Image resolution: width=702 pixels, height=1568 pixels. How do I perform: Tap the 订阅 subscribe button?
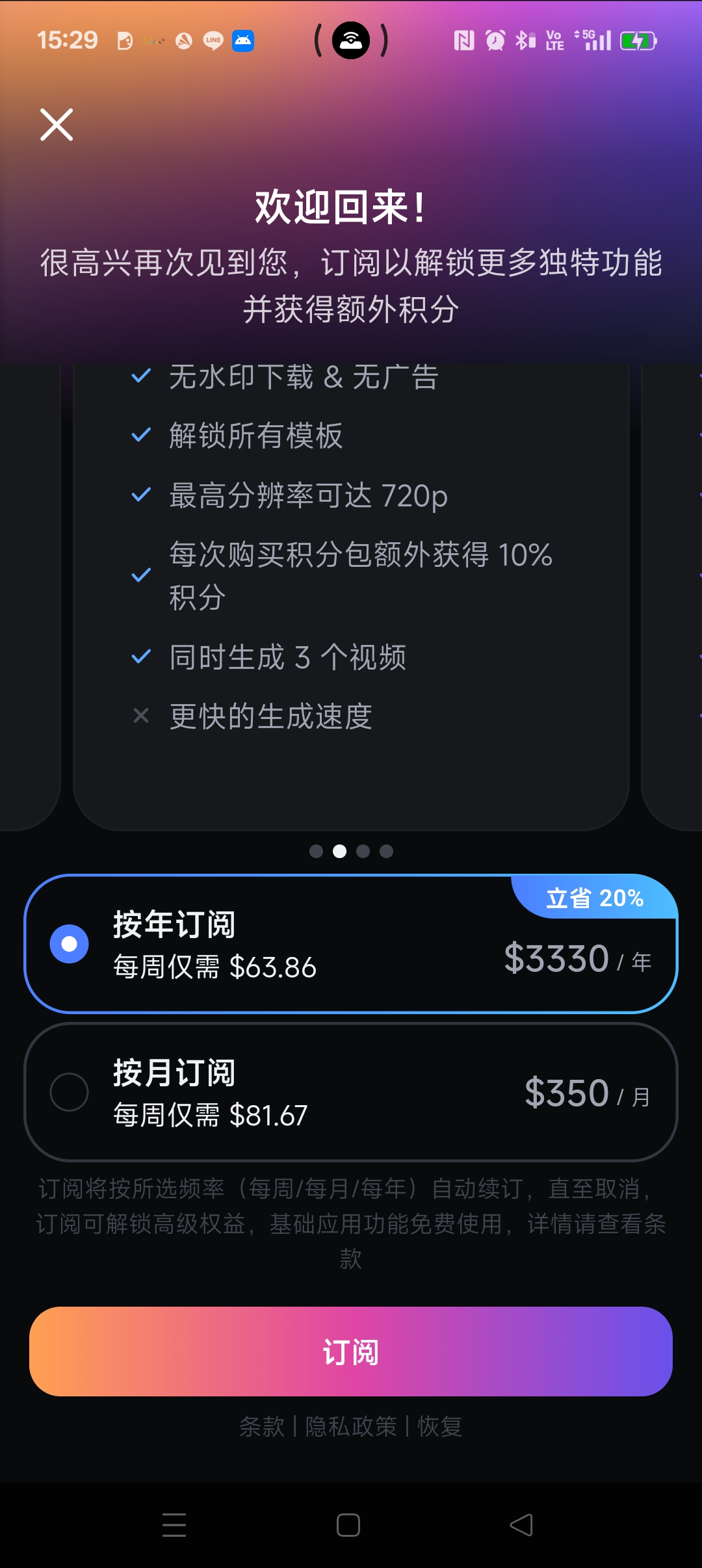(351, 1352)
